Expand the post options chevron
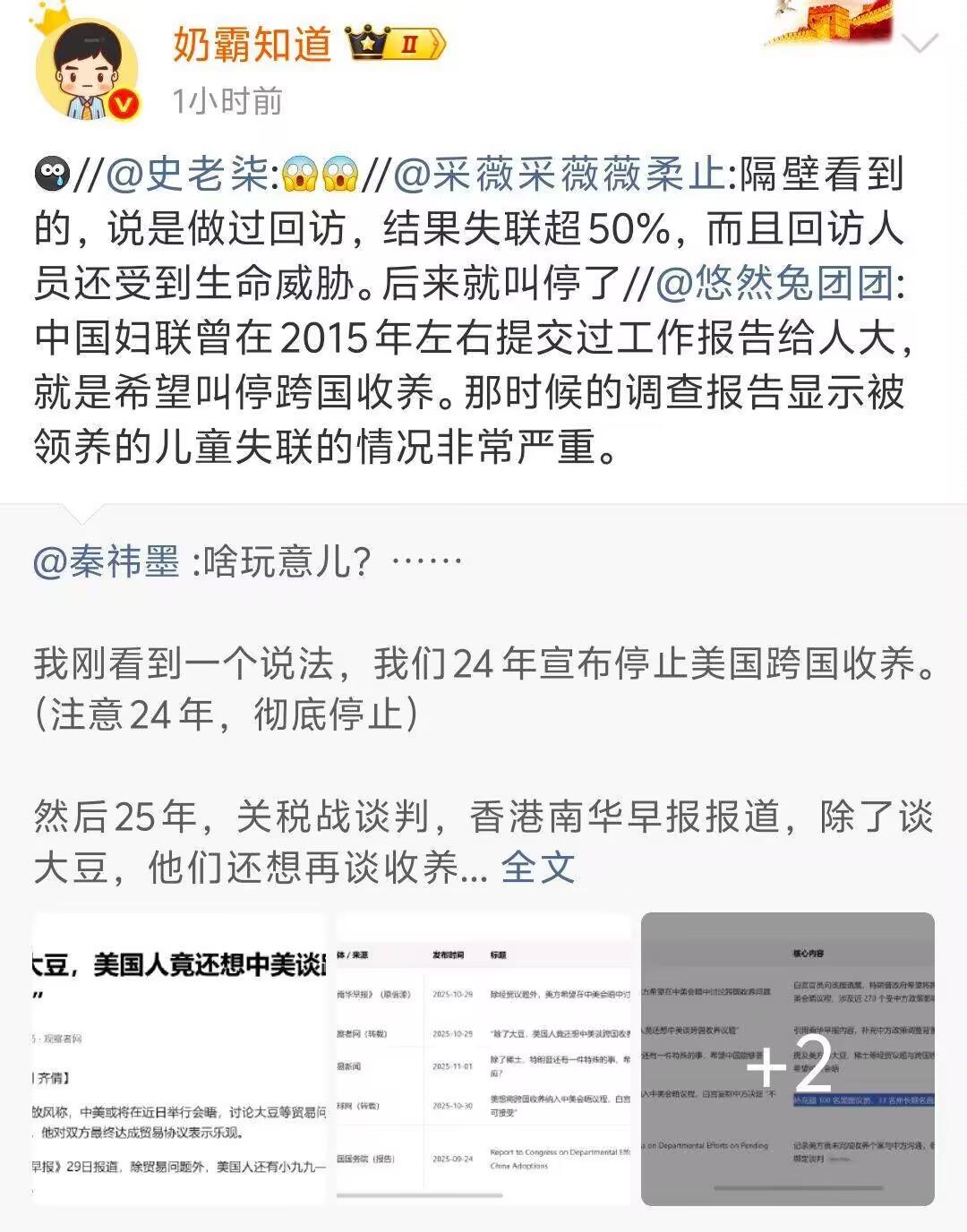The height and width of the screenshot is (1232, 967). coord(920,42)
